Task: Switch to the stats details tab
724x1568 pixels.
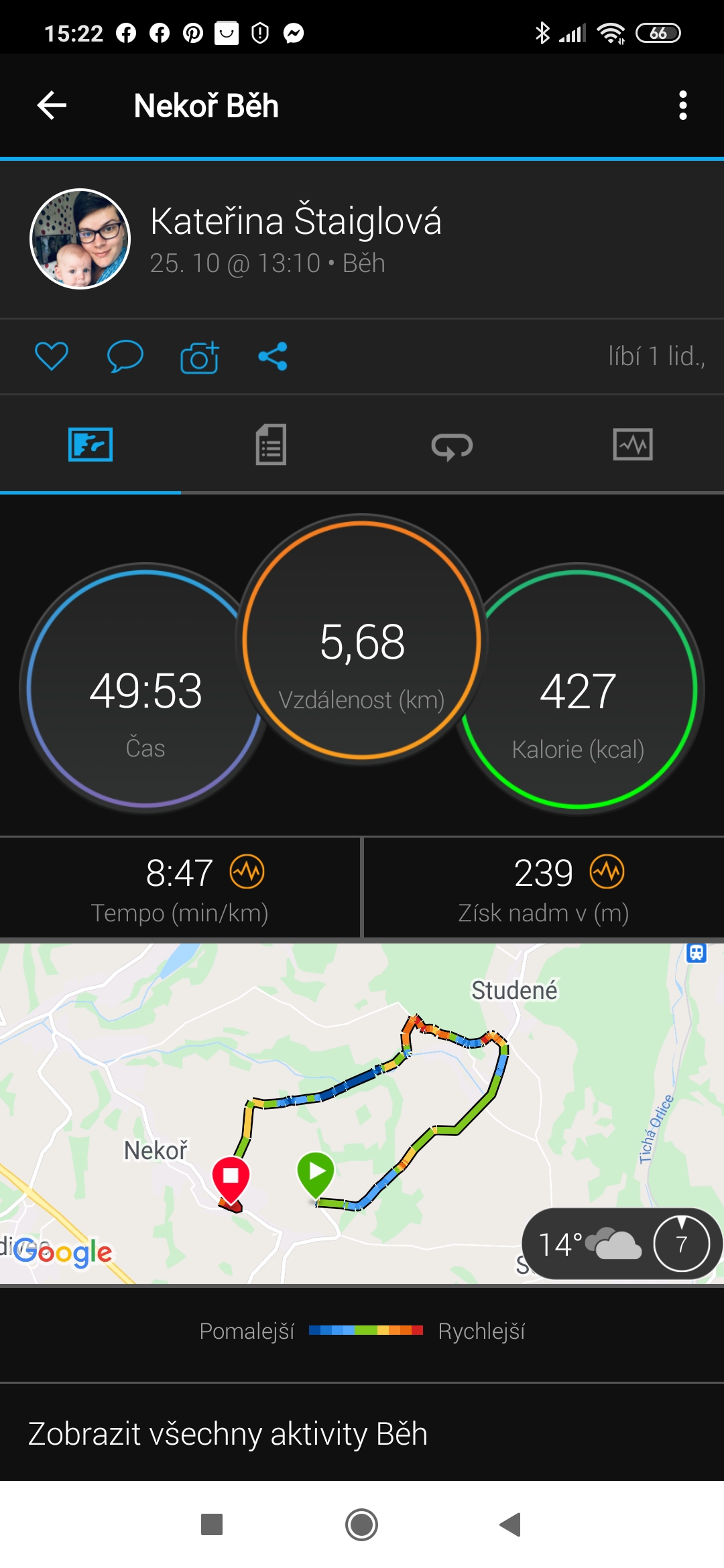Action: (x=271, y=445)
